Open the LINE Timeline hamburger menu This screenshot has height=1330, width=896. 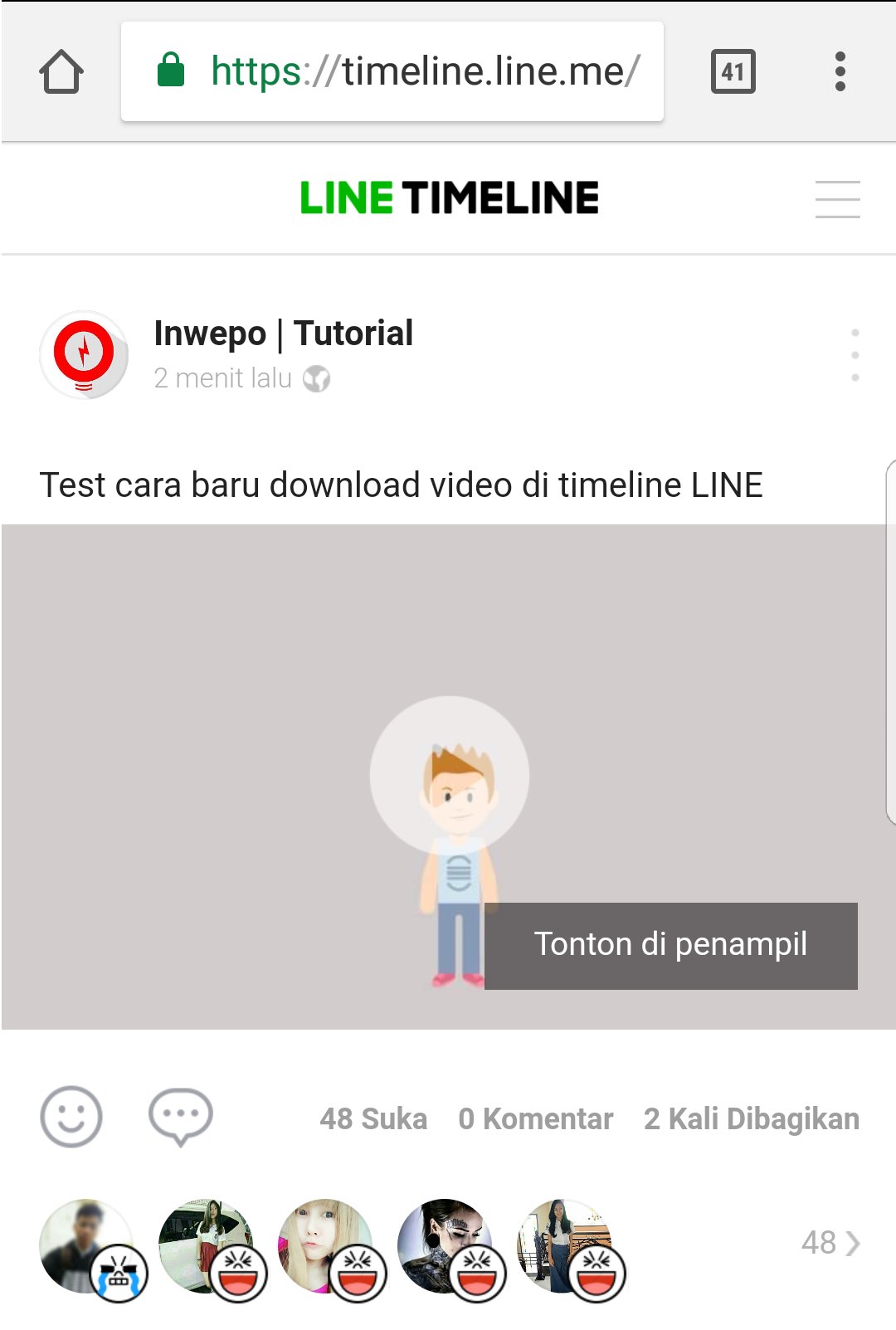837,199
